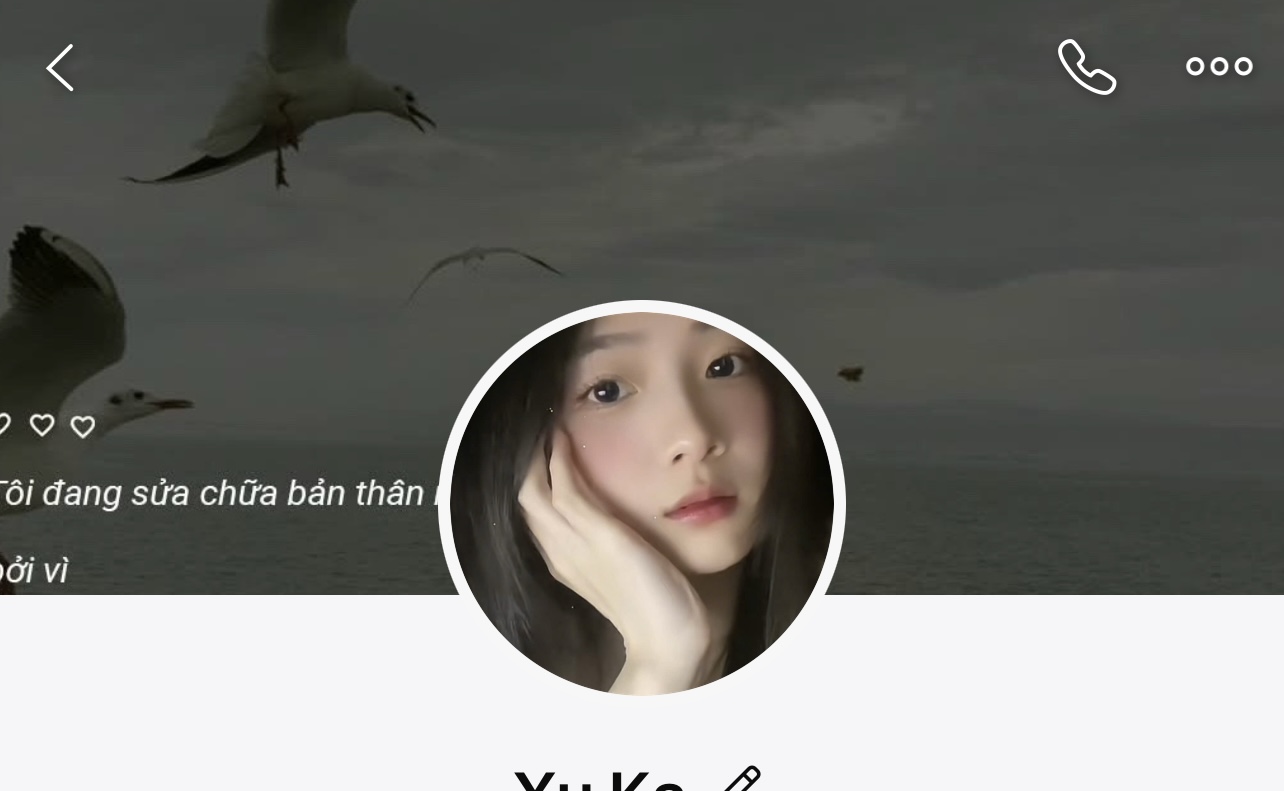1284x791 pixels.
Task: Go back using the top-left arrow
Action: [60, 68]
